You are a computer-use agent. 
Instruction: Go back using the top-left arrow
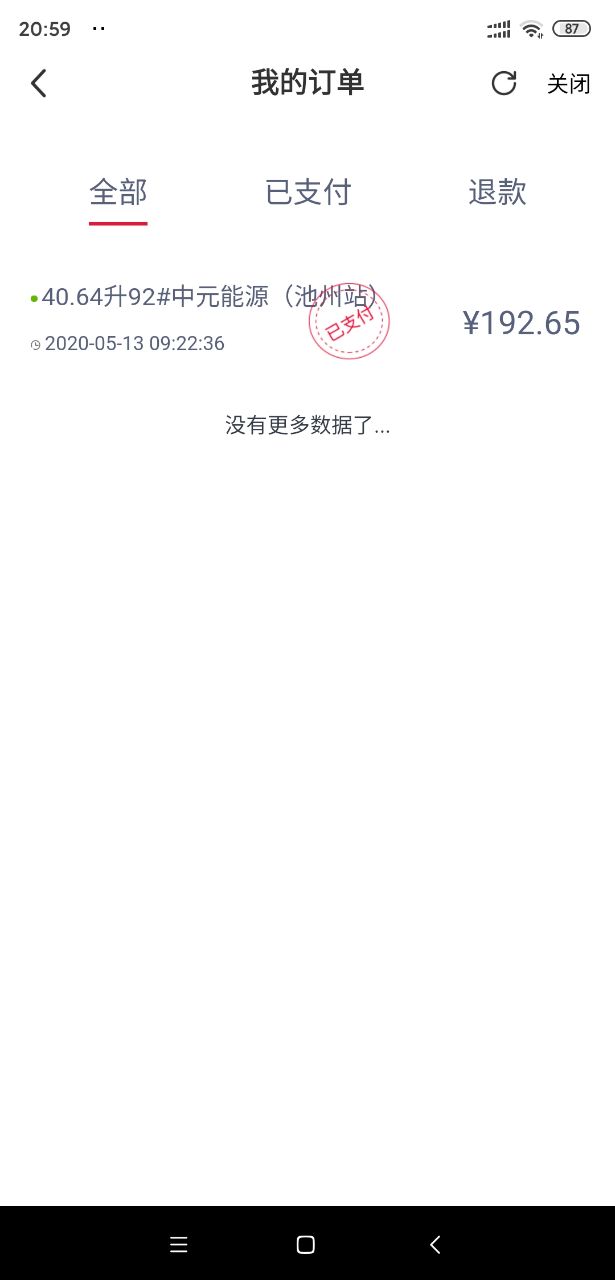point(38,83)
